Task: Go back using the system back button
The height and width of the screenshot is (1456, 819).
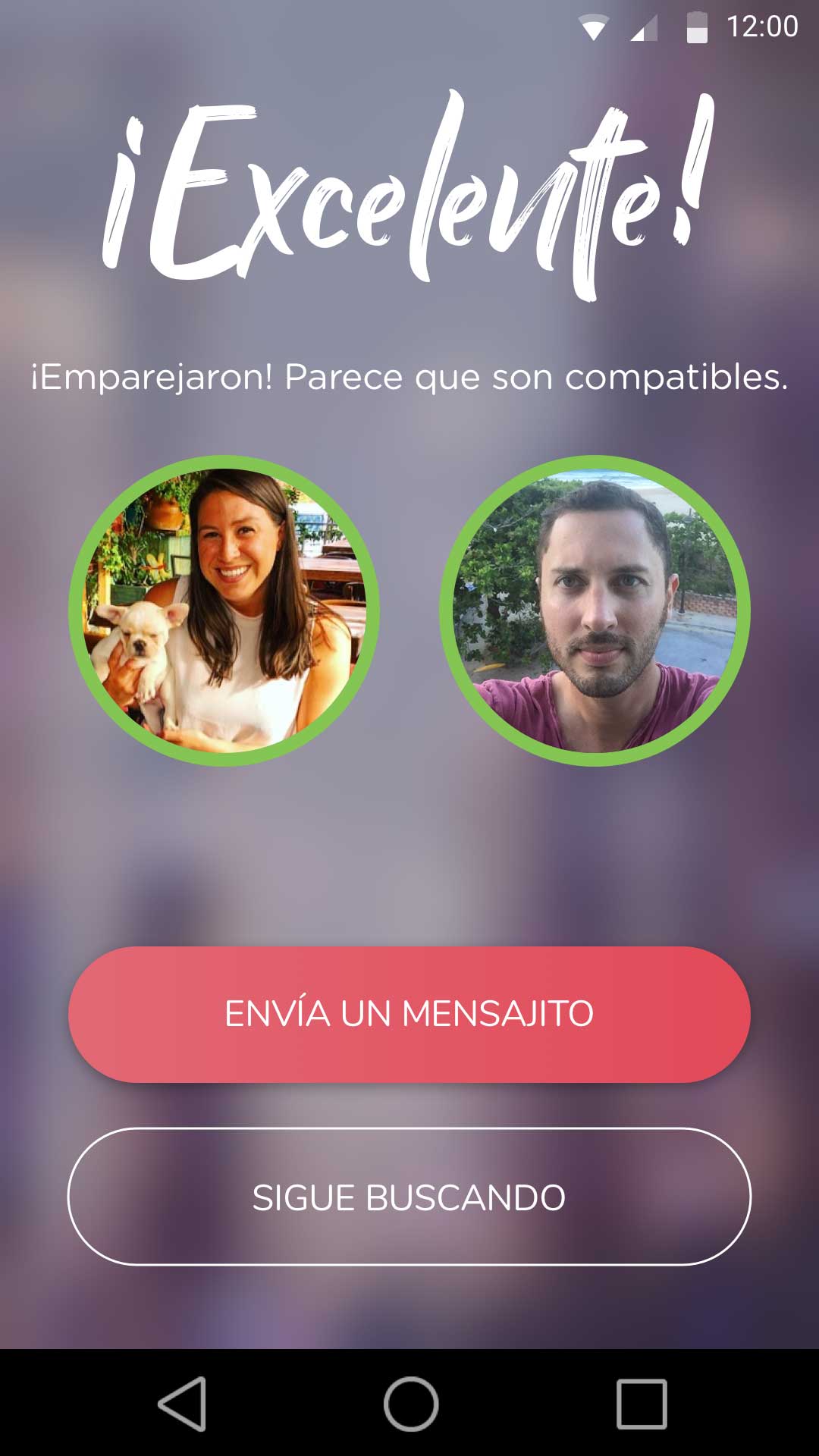Action: tap(183, 1404)
